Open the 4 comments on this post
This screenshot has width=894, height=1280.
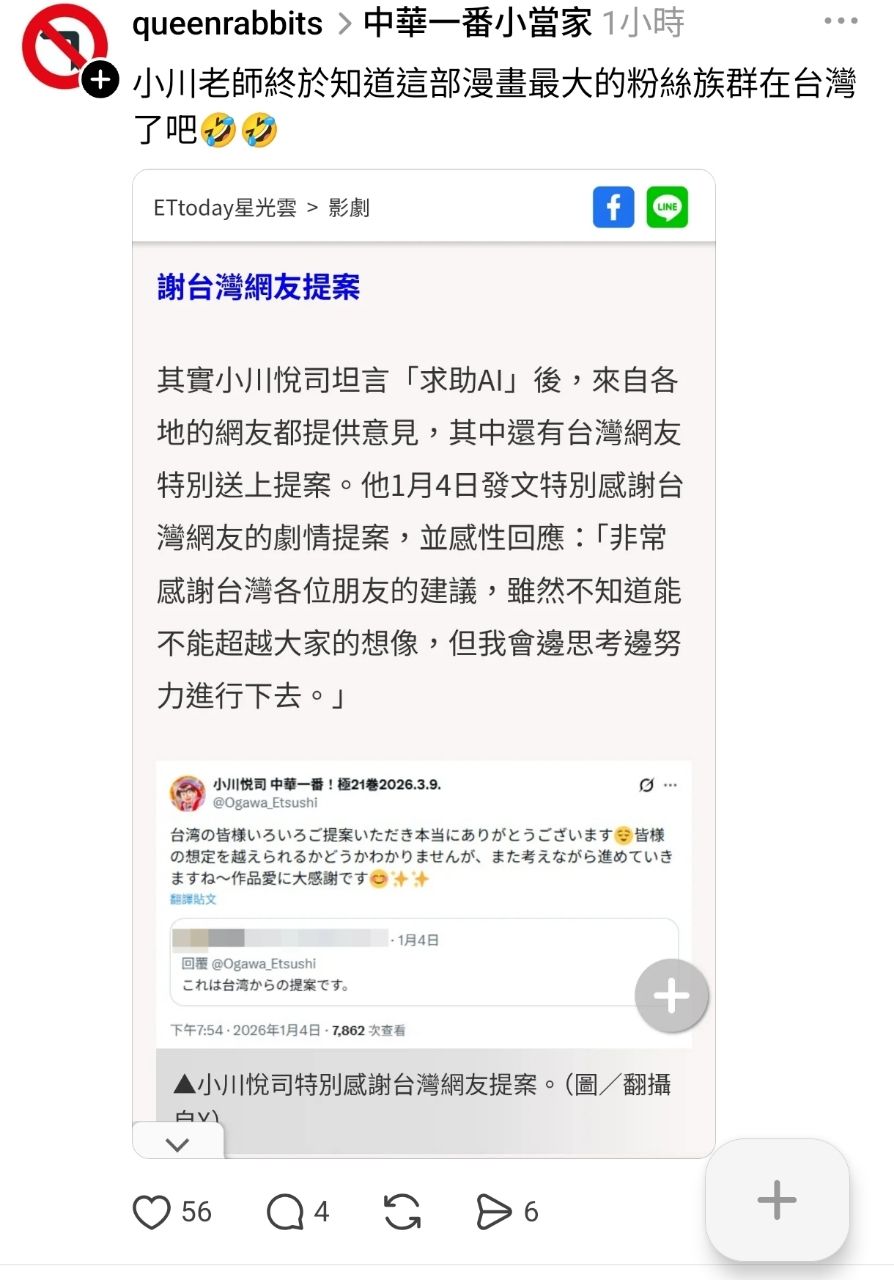[x=286, y=1212]
